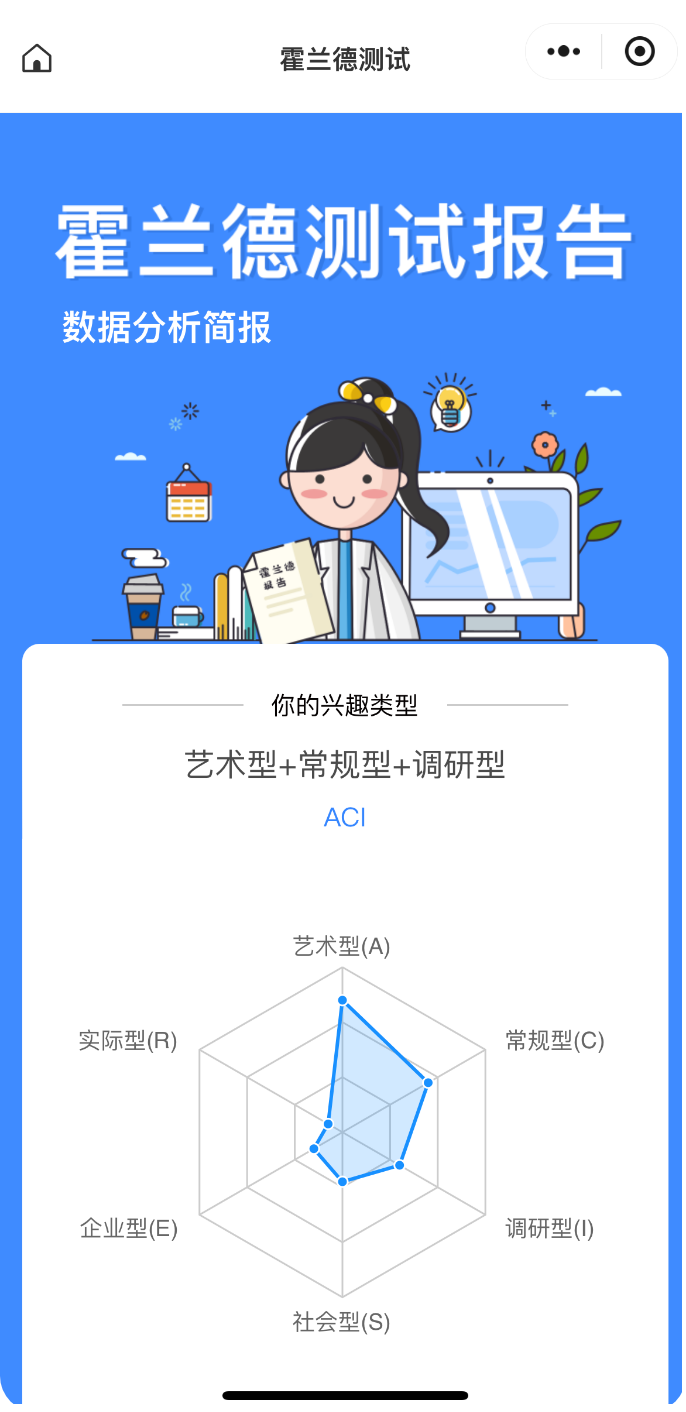Go to the mini program home page

tap(37, 58)
